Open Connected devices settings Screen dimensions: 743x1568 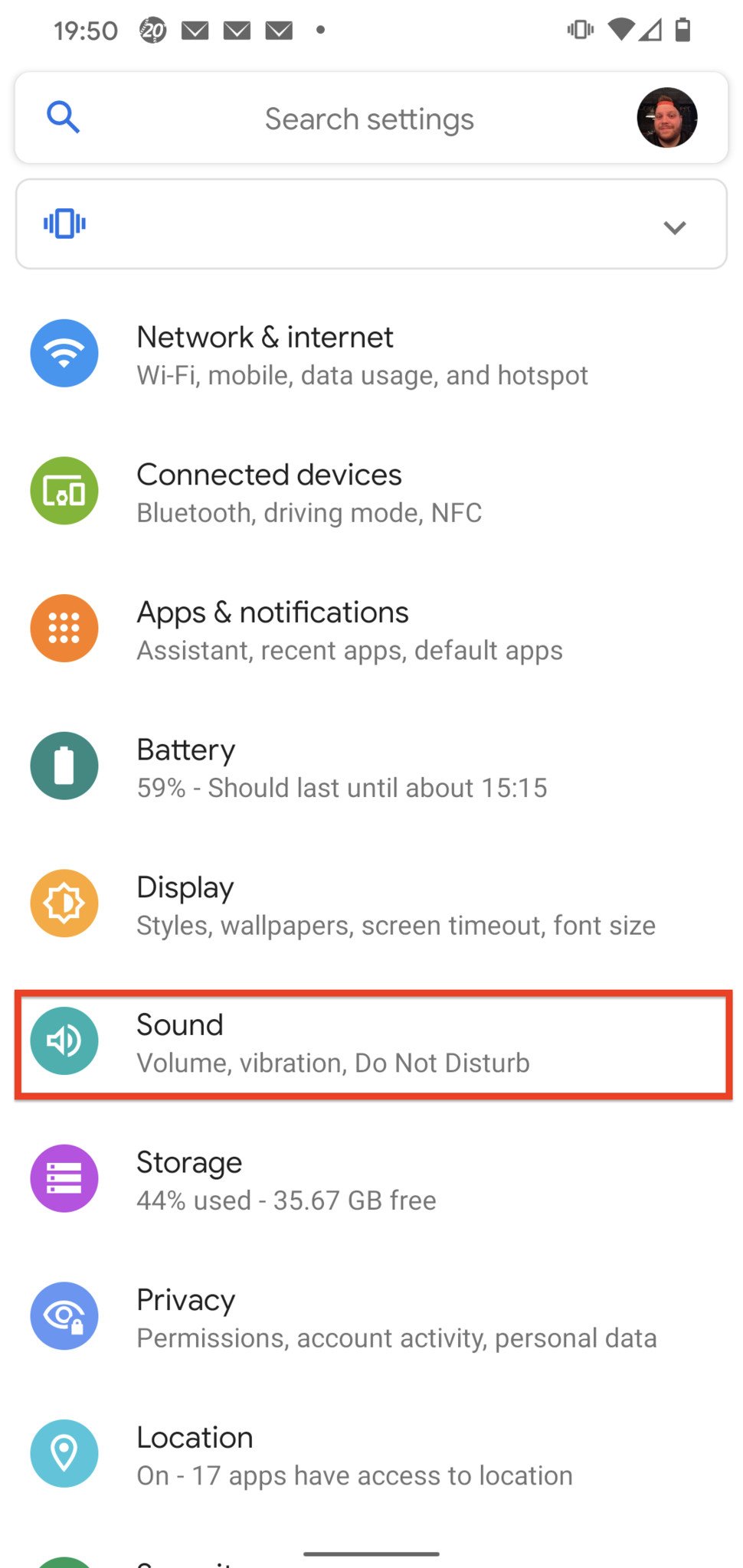click(x=371, y=492)
